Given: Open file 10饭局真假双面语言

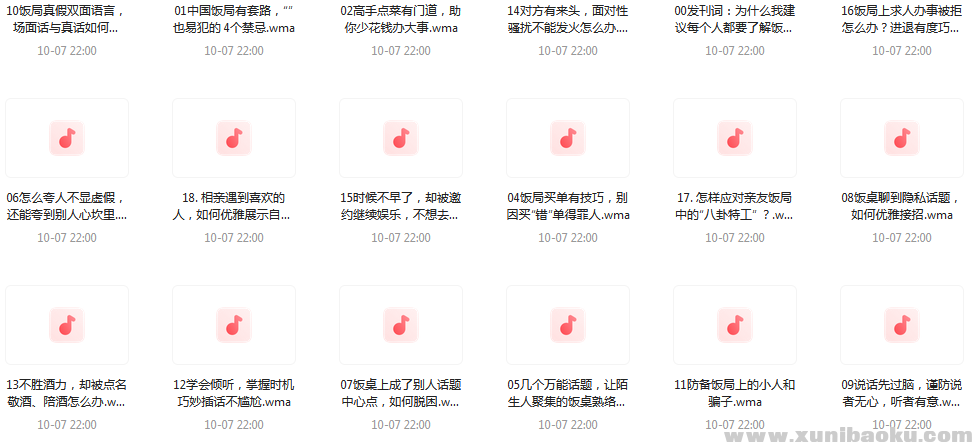Looking at the screenshot, I should 67,19.
